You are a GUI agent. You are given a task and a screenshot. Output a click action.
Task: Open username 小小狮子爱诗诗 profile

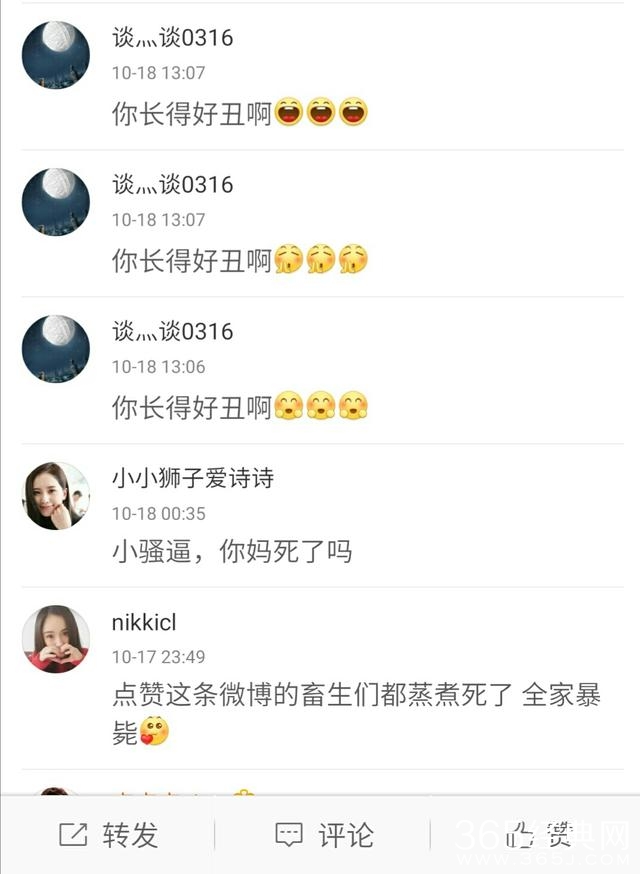[x=193, y=478]
